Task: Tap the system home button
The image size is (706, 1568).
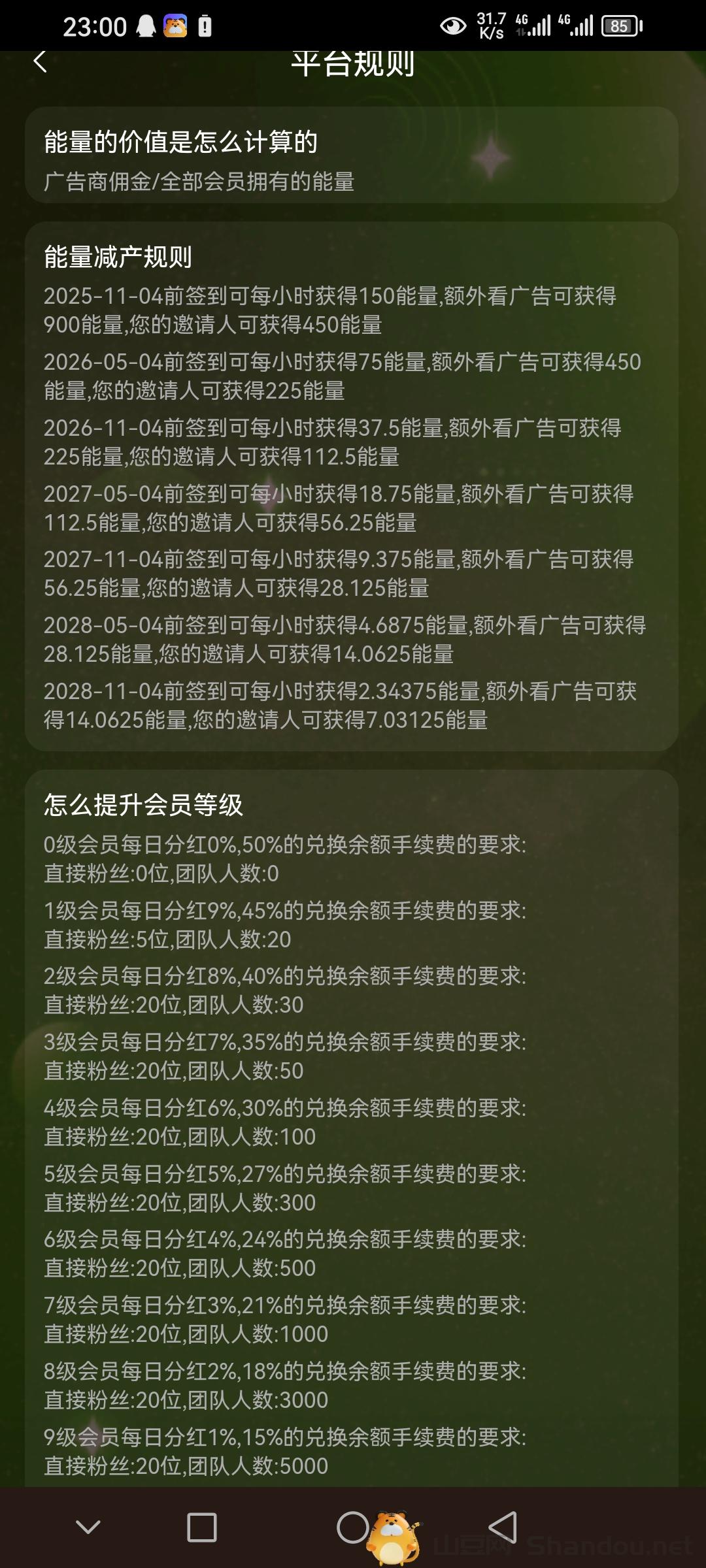Action: click(353, 1527)
